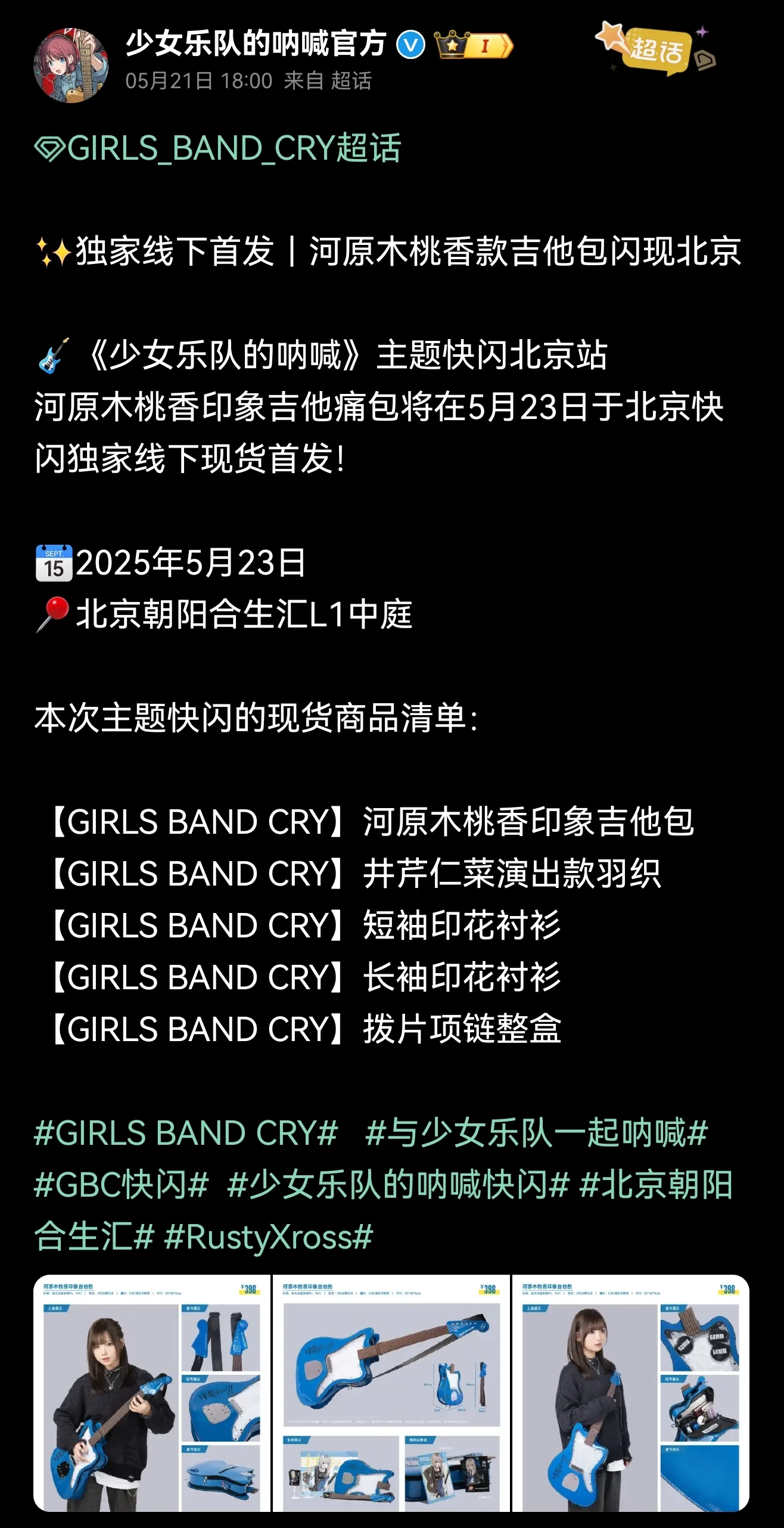Open hashtag #与少女乐队一起呐喊#
This screenshot has height=1528, width=784.
pos(537,1132)
